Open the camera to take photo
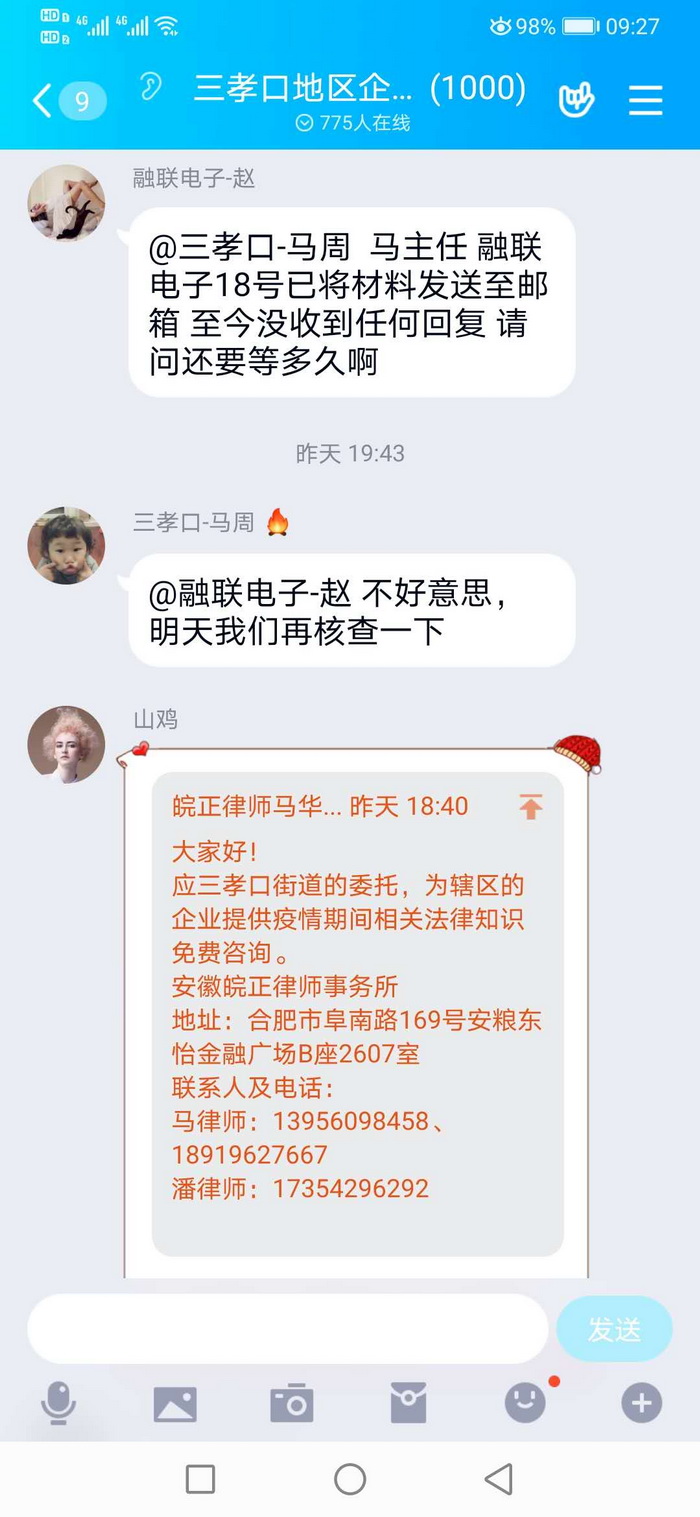This screenshot has height=1517, width=700. [292, 1404]
